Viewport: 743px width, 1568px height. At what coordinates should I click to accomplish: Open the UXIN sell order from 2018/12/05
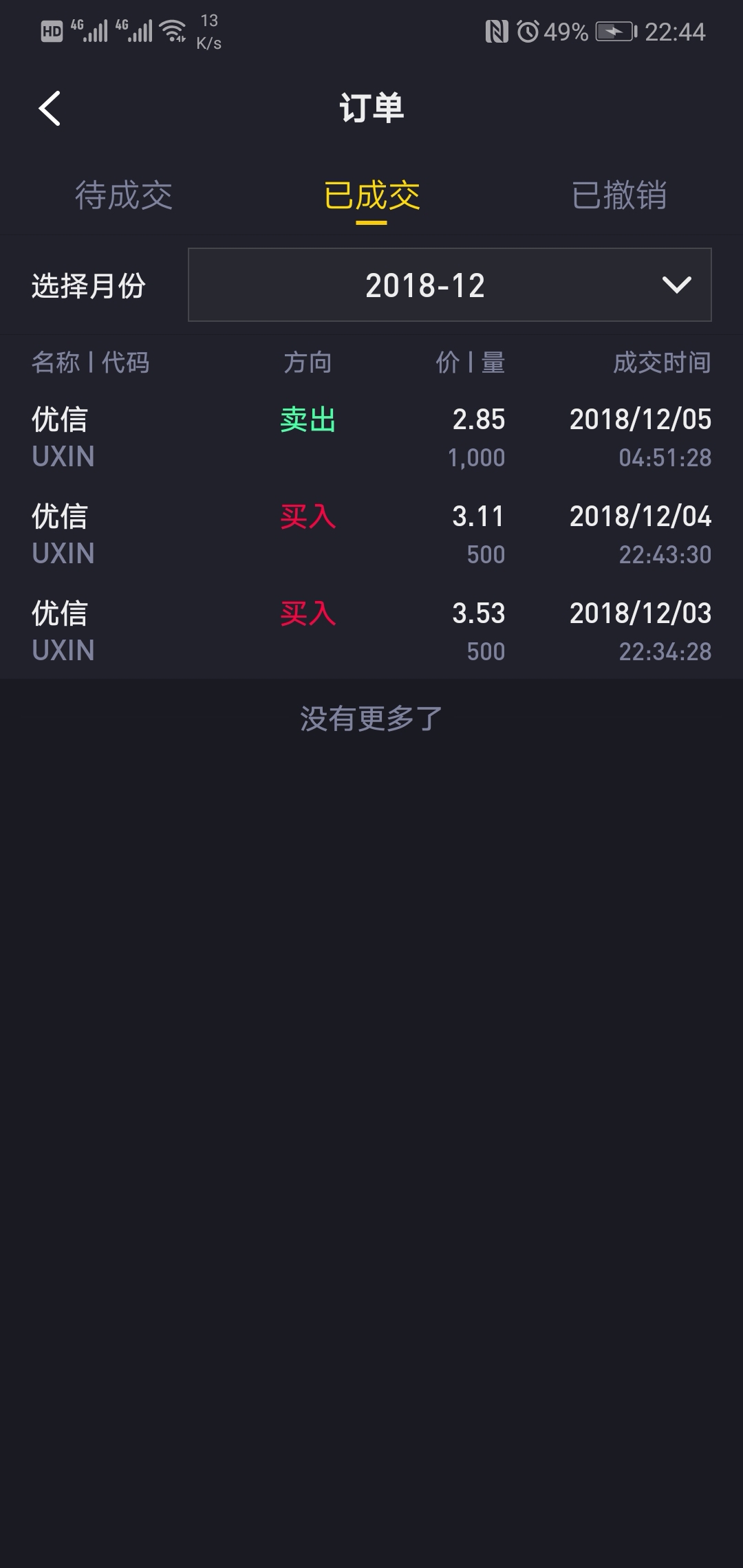pyautogui.click(x=371, y=437)
